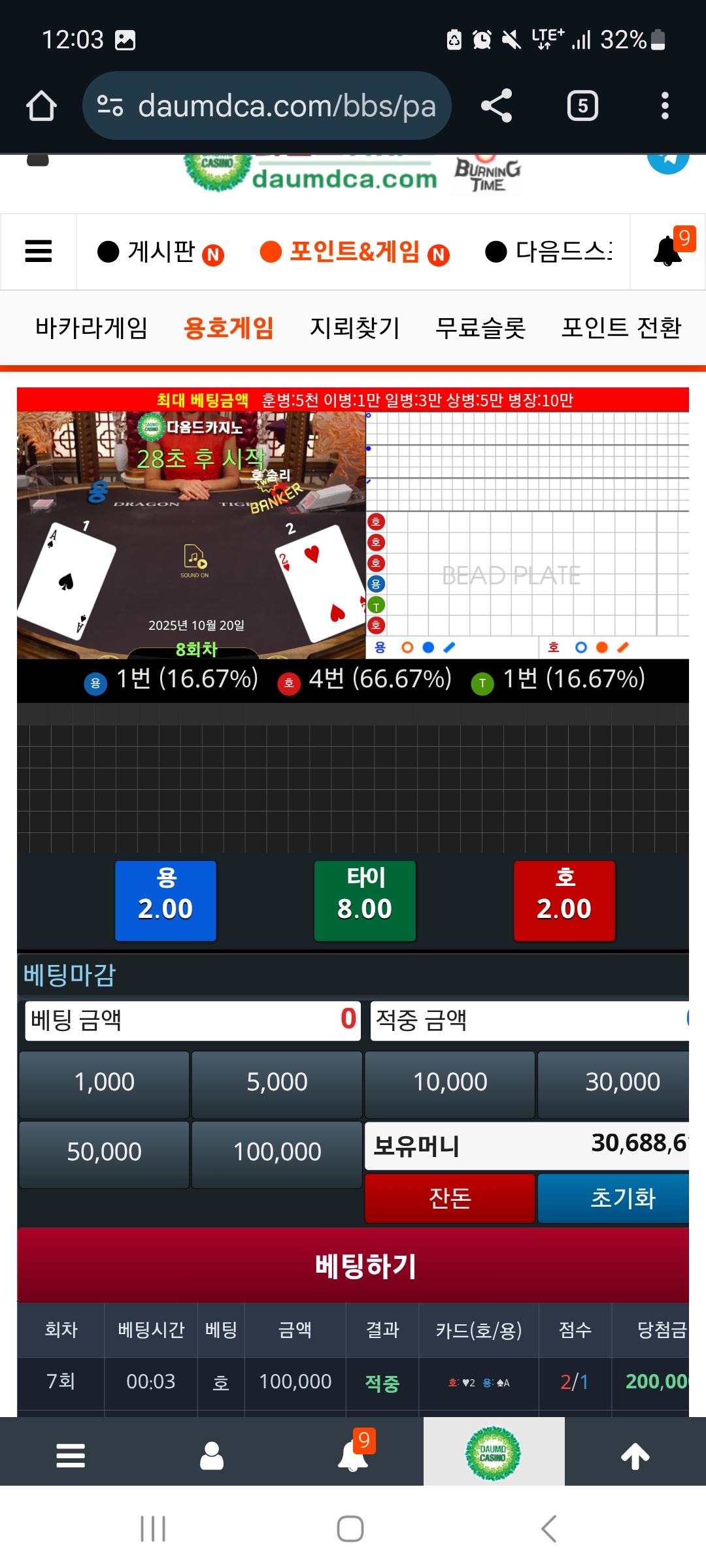This screenshot has height=1568, width=706.
Task: Add the 1,000 chip amount
Action: (x=104, y=1083)
